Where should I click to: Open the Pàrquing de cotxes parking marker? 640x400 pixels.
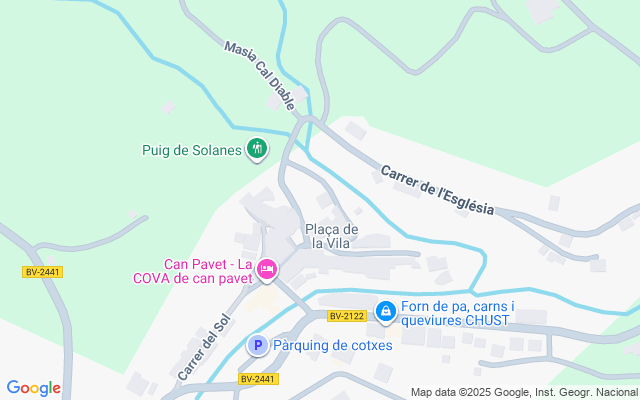click(x=257, y=345)
